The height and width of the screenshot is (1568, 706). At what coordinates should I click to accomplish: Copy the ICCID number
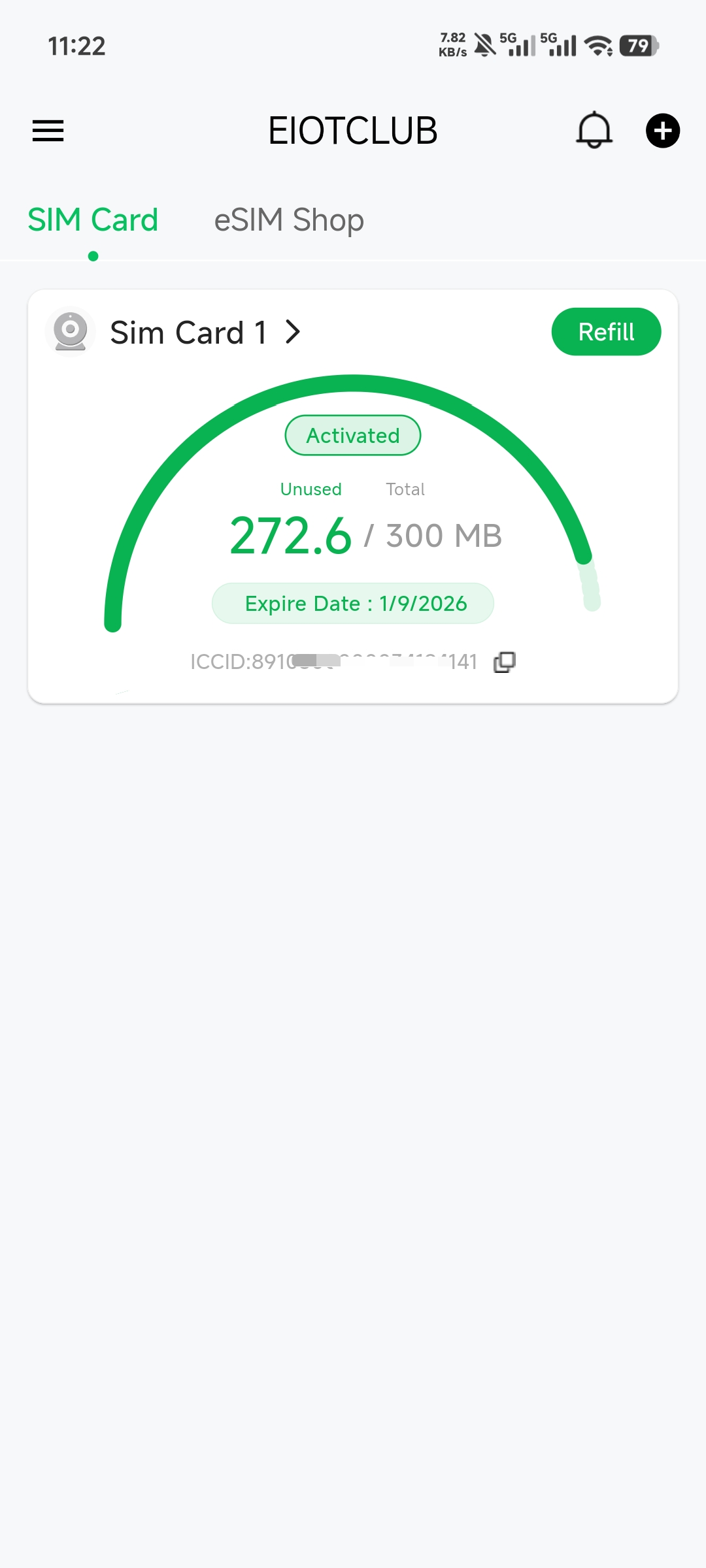point(505,662)
